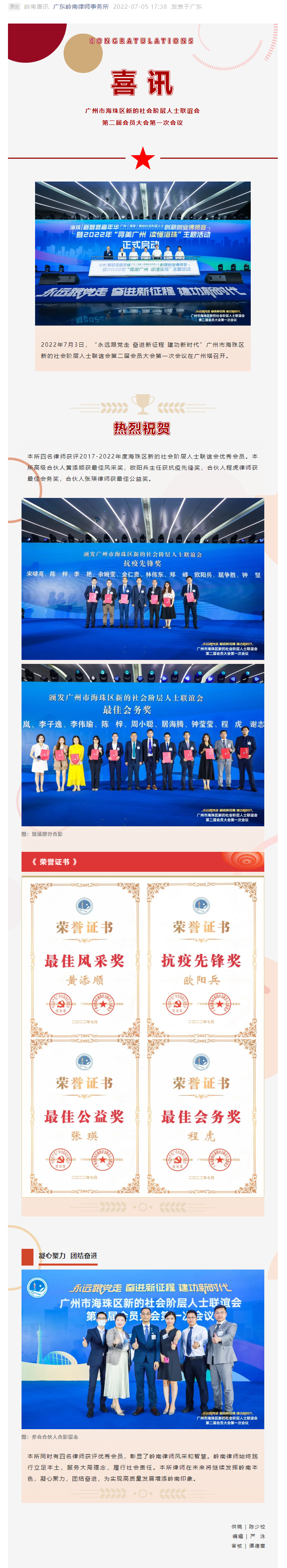Open the 抗疫先锋奖 award ceremony photo
Image resolution: width=287 pixels, height=1568 pixels.
click(x=143, y=579)
